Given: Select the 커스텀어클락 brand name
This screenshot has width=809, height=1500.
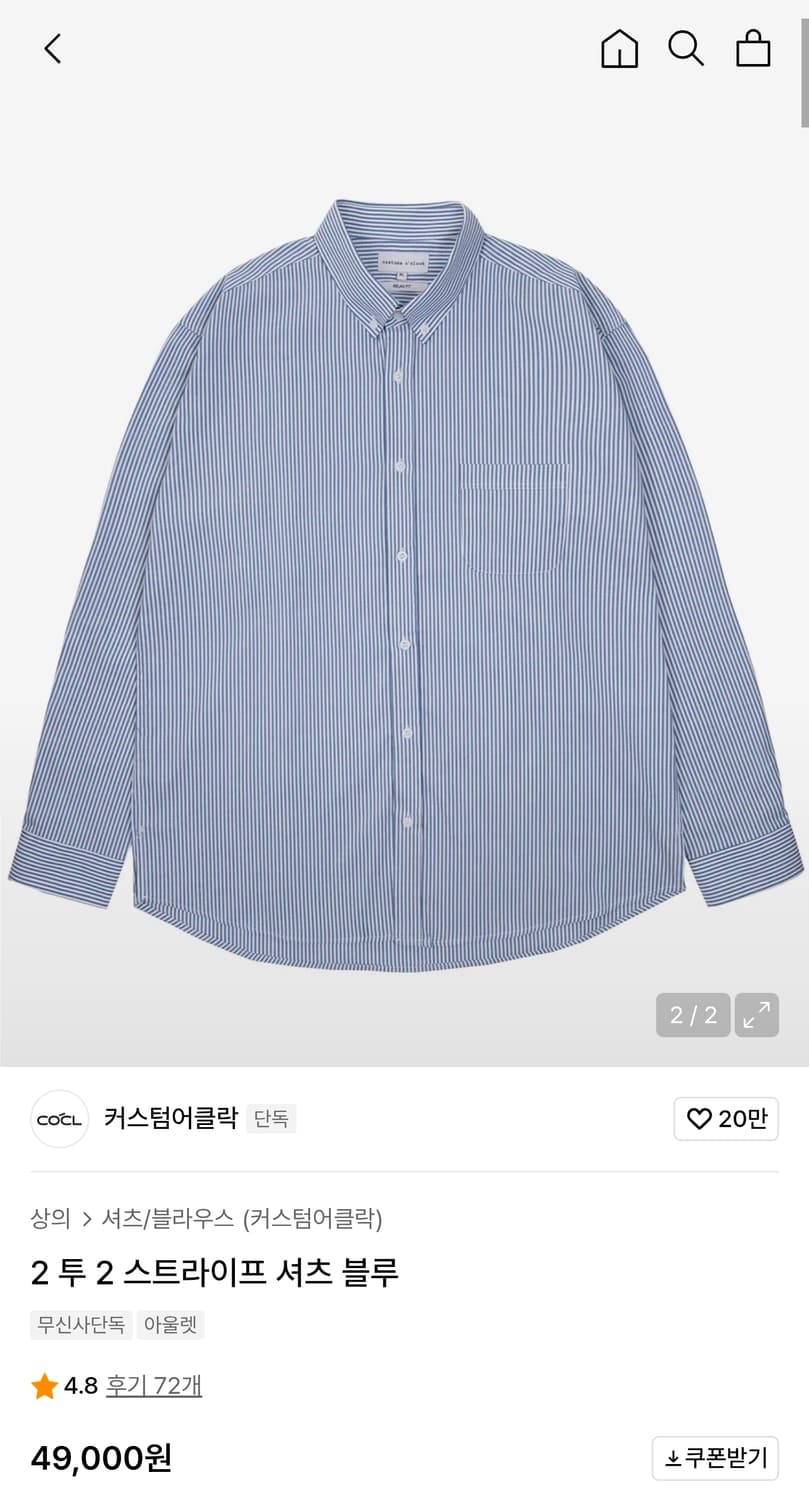Looking at the screenshot, I should 171,1119.
